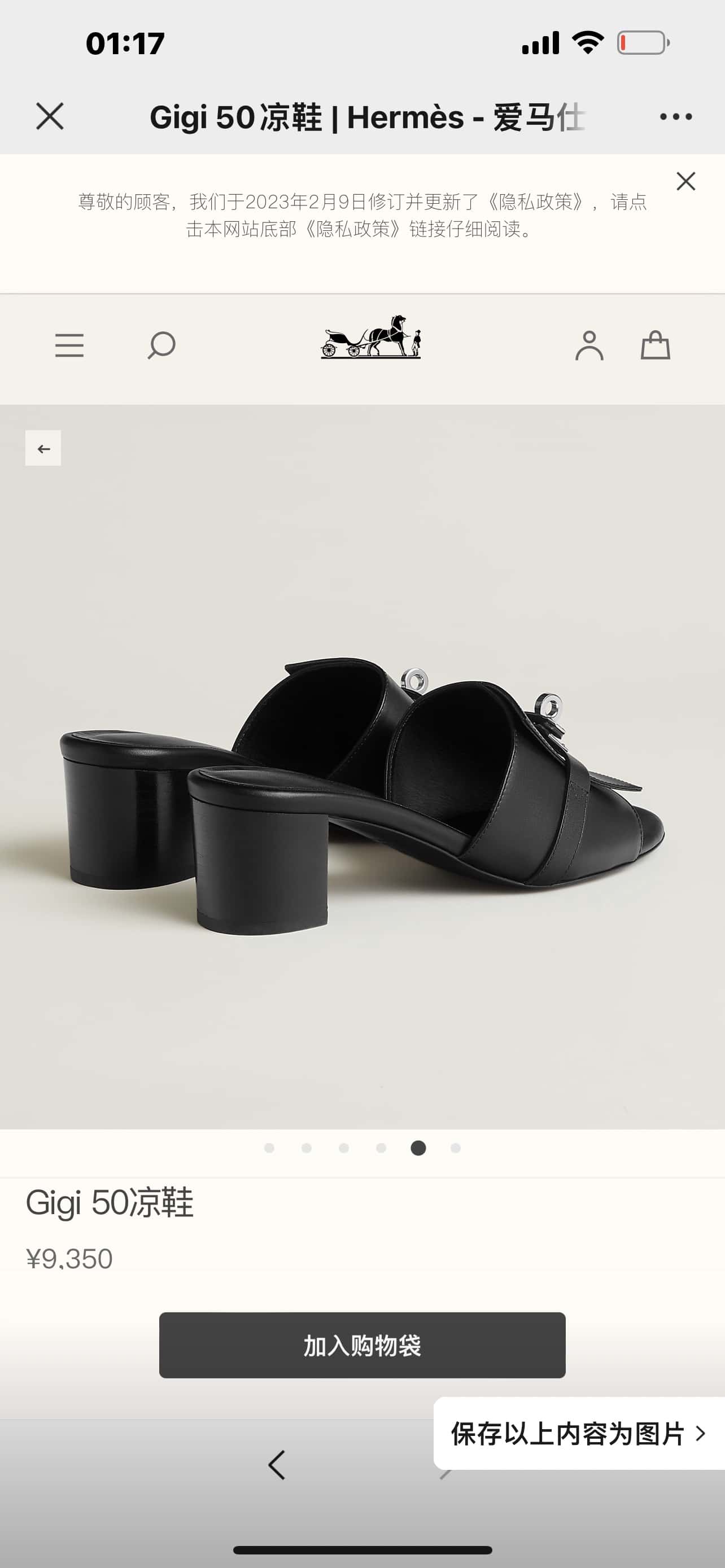Add Gigi 50 sandals to bag (加入购物袋)
The height and width of the screenshot is (1568, 725).
point(362,1346)
